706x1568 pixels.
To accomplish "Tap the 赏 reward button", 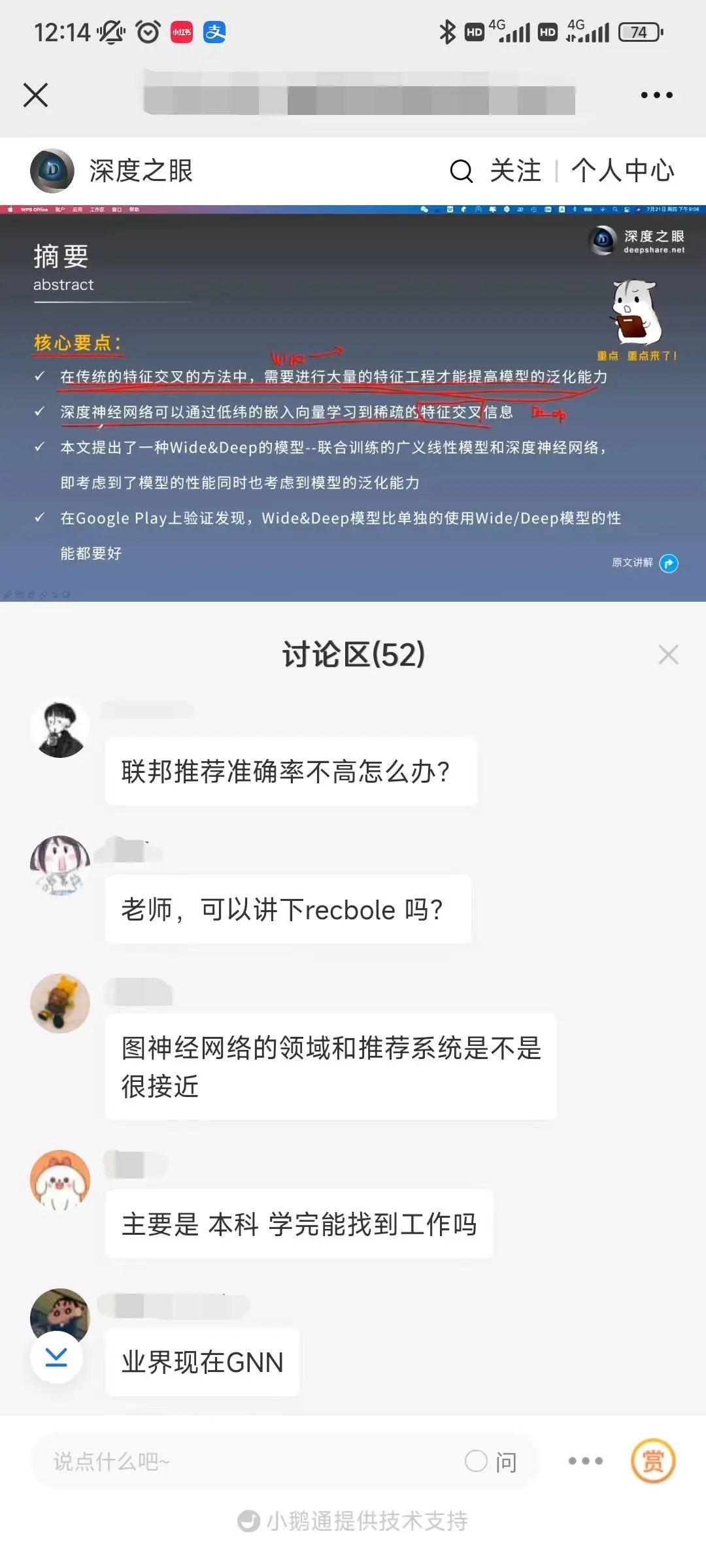I will point(653,1462).
